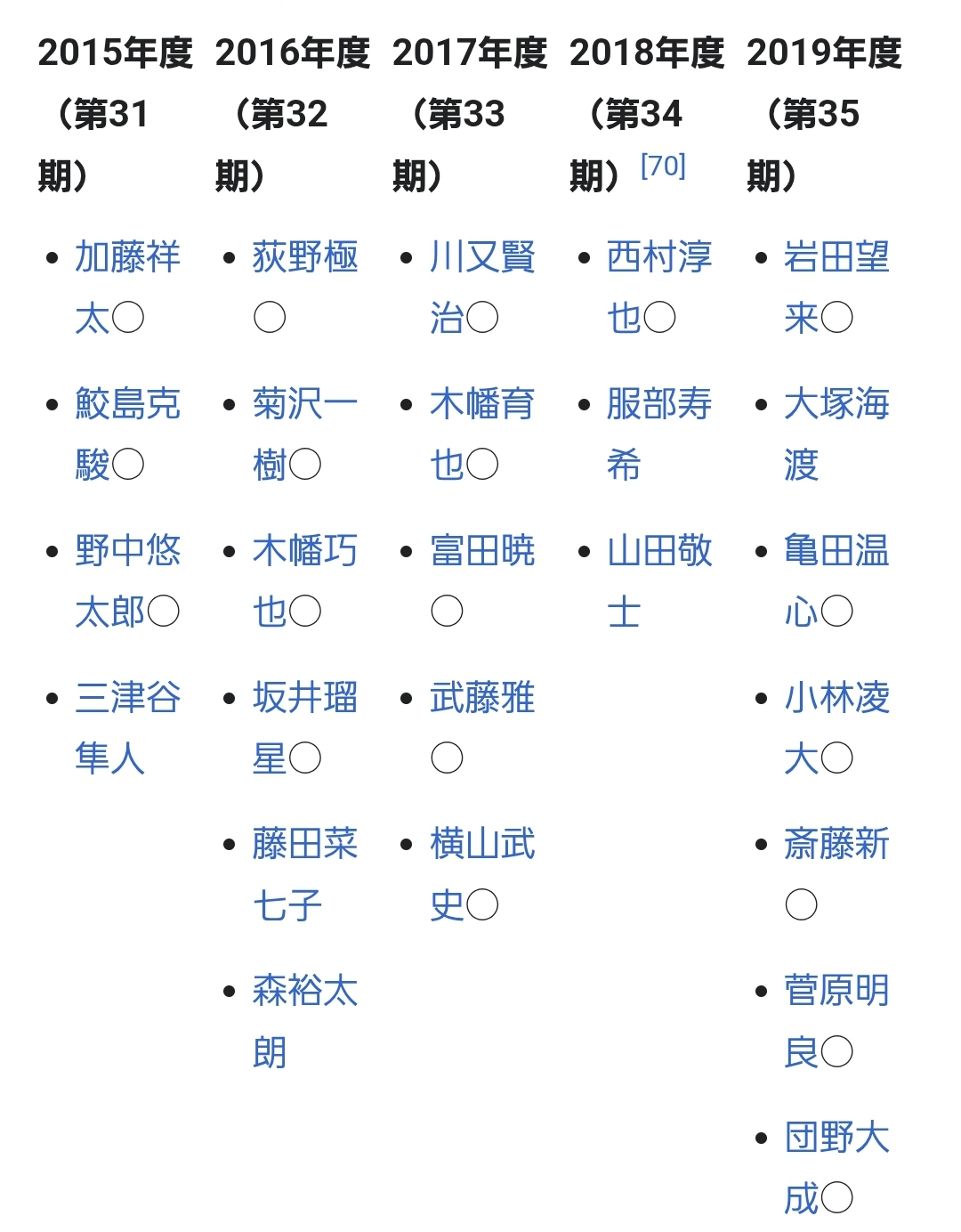Open the link for 服部寿希
Screen dimensions: 961x1232
click(x=658, y=404)
